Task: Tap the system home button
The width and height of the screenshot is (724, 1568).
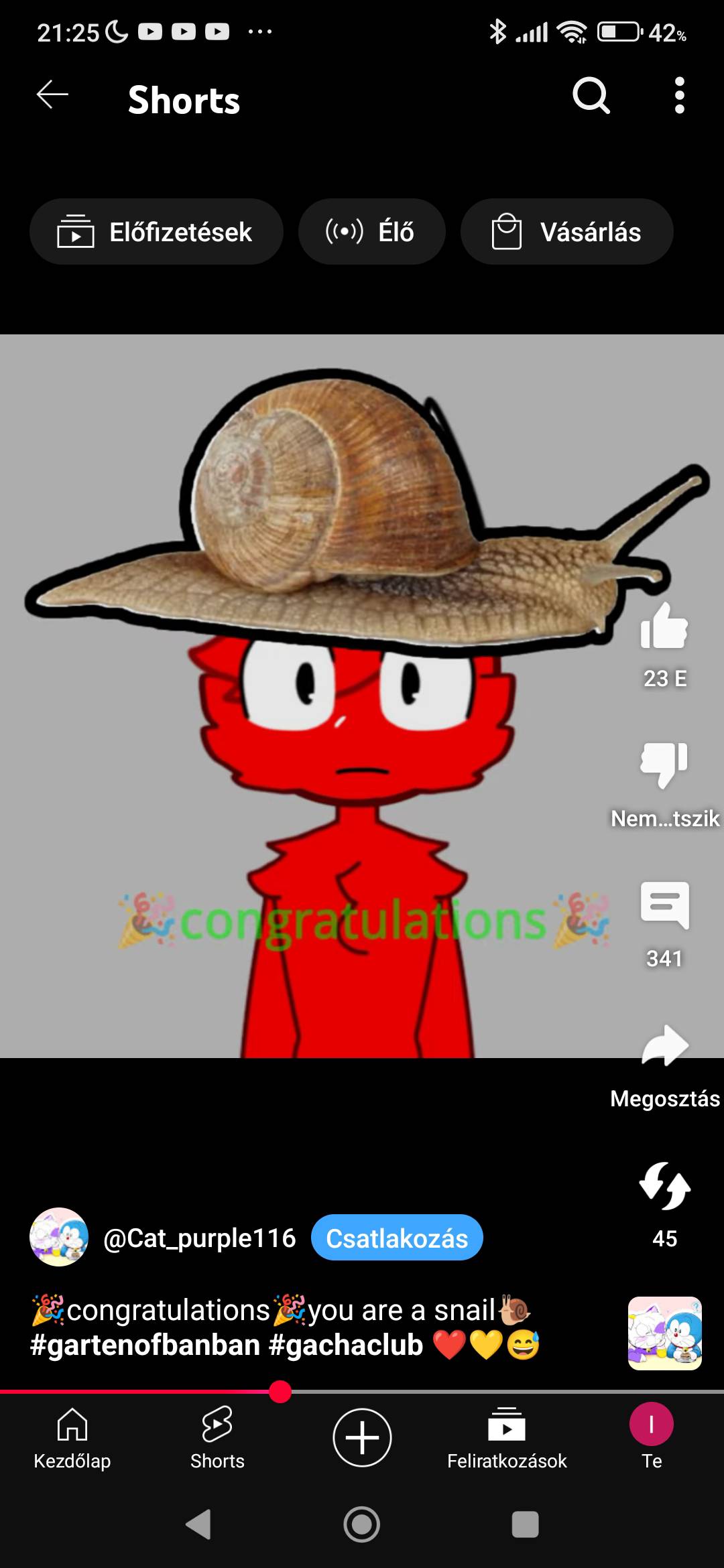Action: [362, 1524]
